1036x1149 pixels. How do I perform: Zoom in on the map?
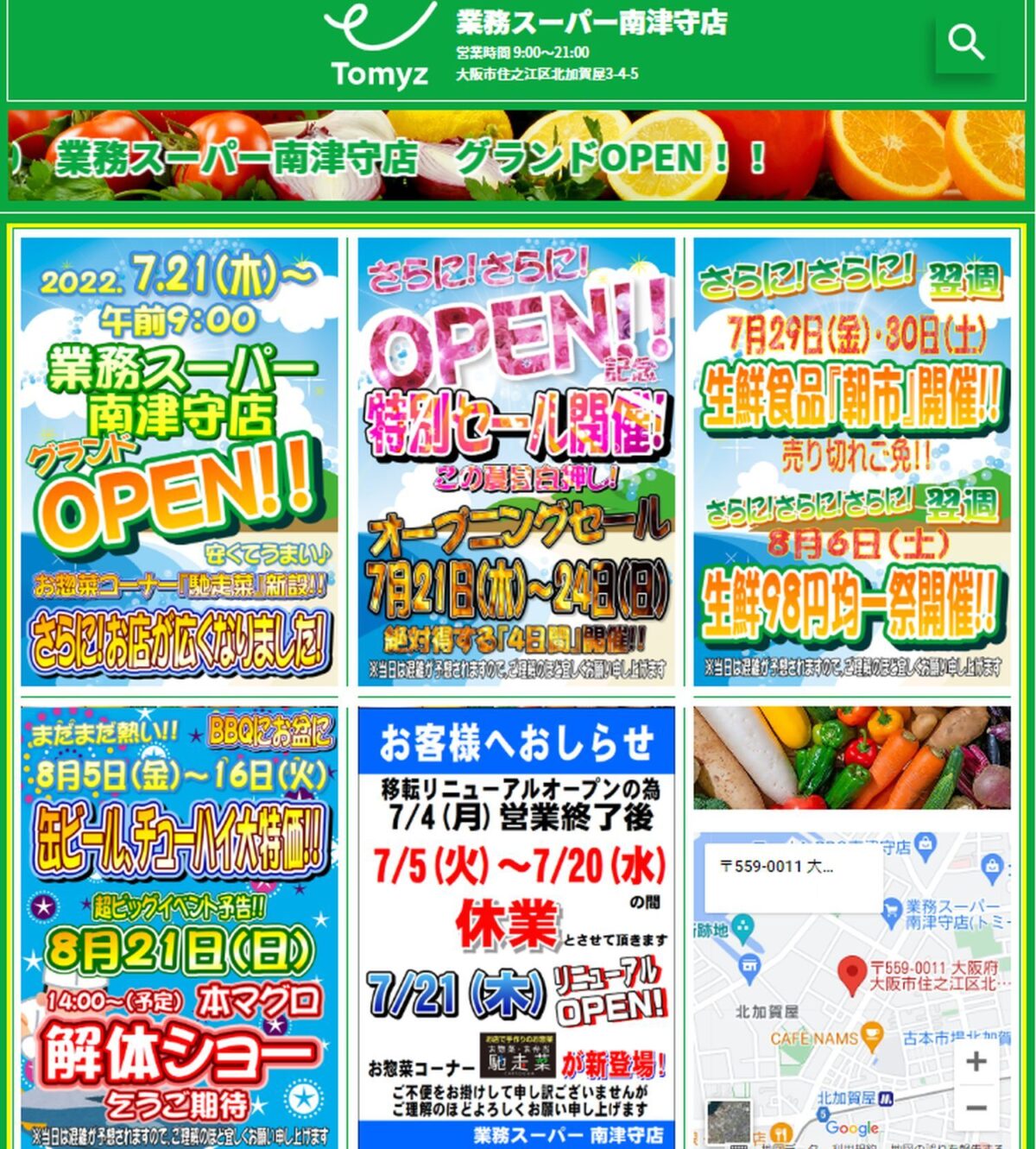coord(976,1062)
